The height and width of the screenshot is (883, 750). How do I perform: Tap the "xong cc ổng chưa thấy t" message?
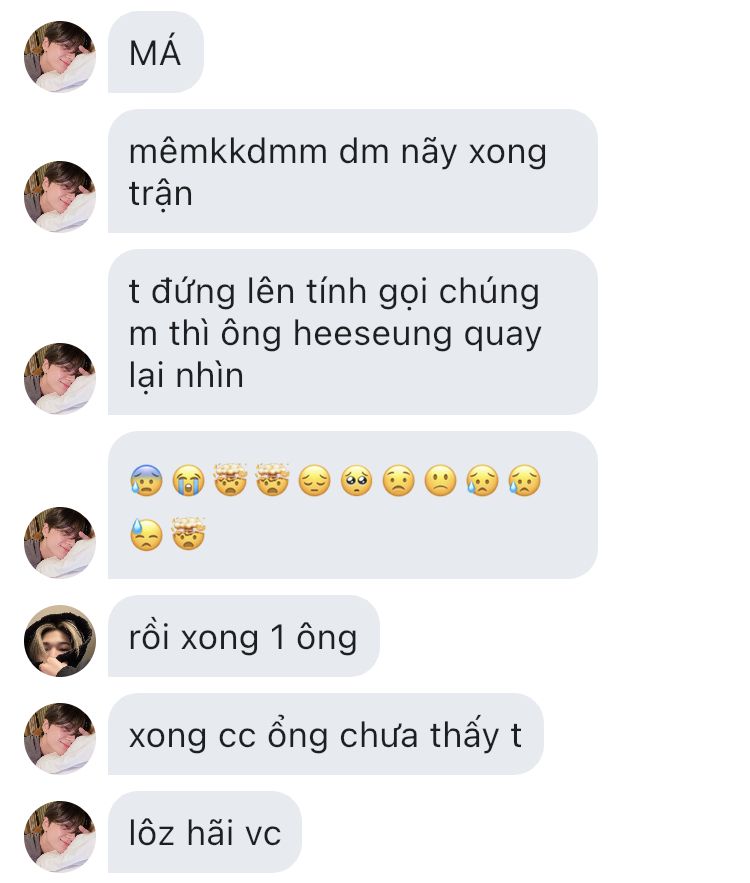[x=325, y=734]
